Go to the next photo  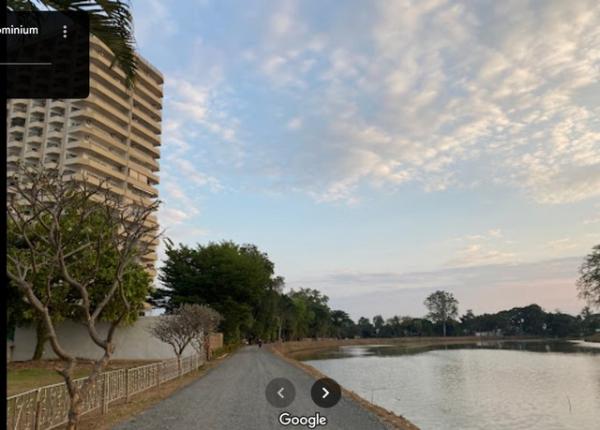tap(325, 392)
